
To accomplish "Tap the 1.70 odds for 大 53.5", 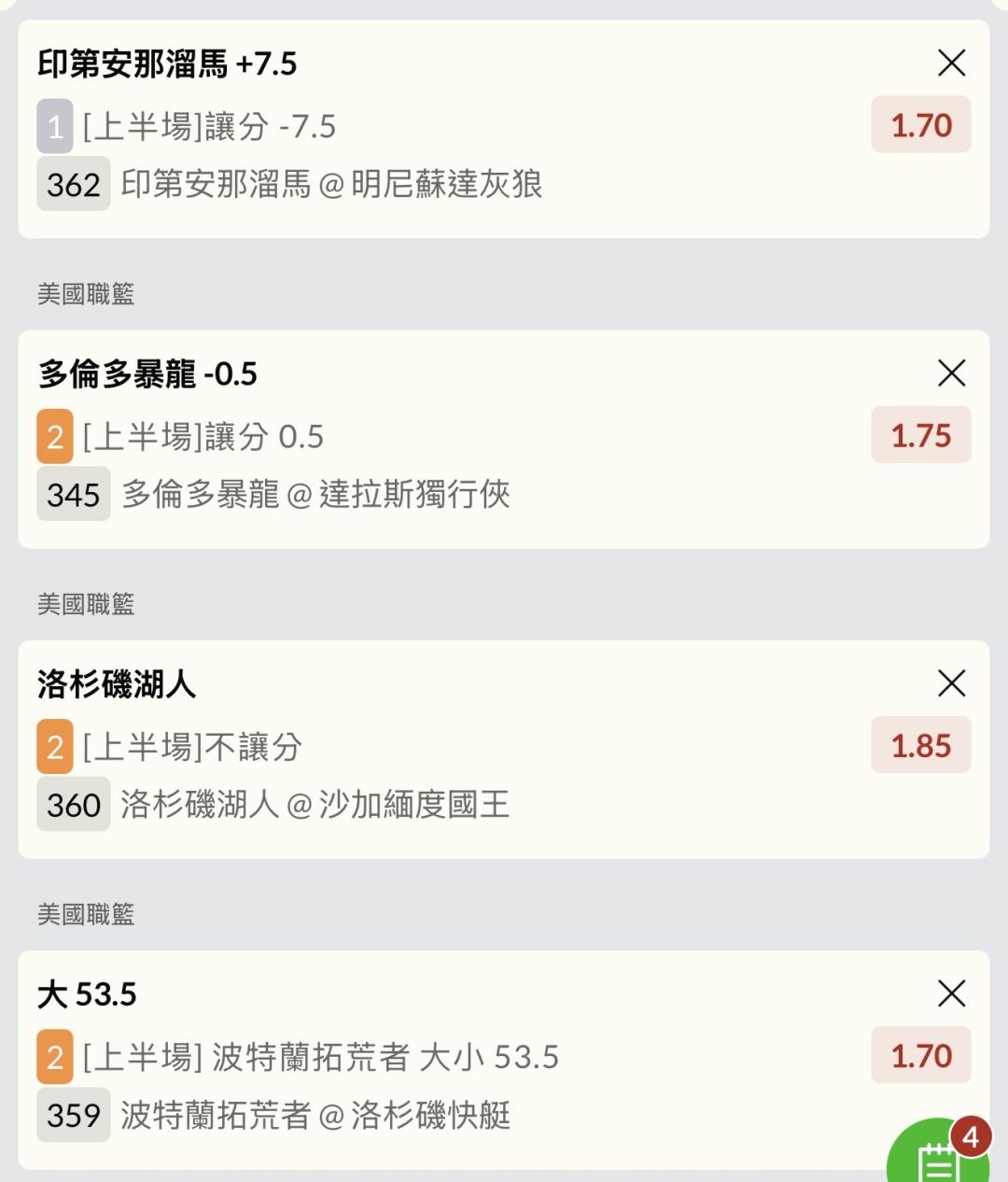I will pyautogui.click(x=920, y=1055).
